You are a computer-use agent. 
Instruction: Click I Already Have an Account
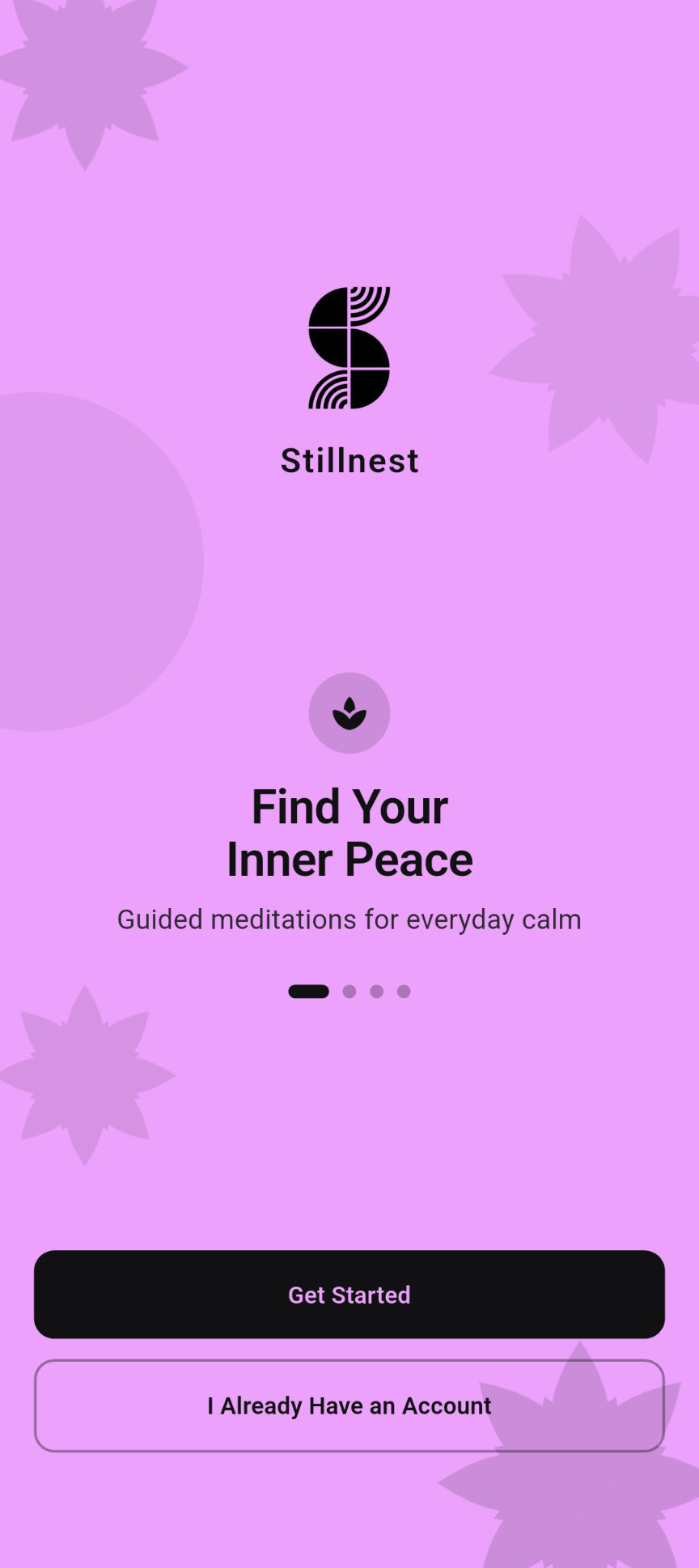[349, 1405]
